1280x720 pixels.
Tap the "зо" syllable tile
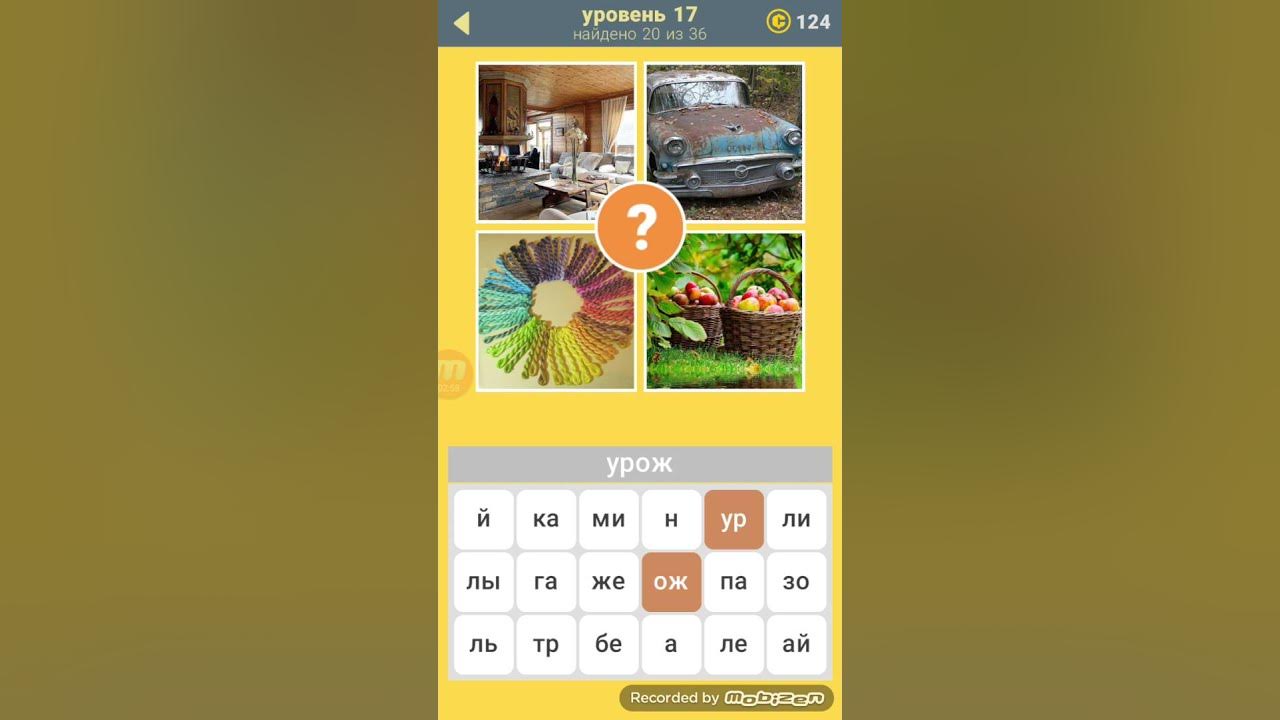tap(796, 582)
